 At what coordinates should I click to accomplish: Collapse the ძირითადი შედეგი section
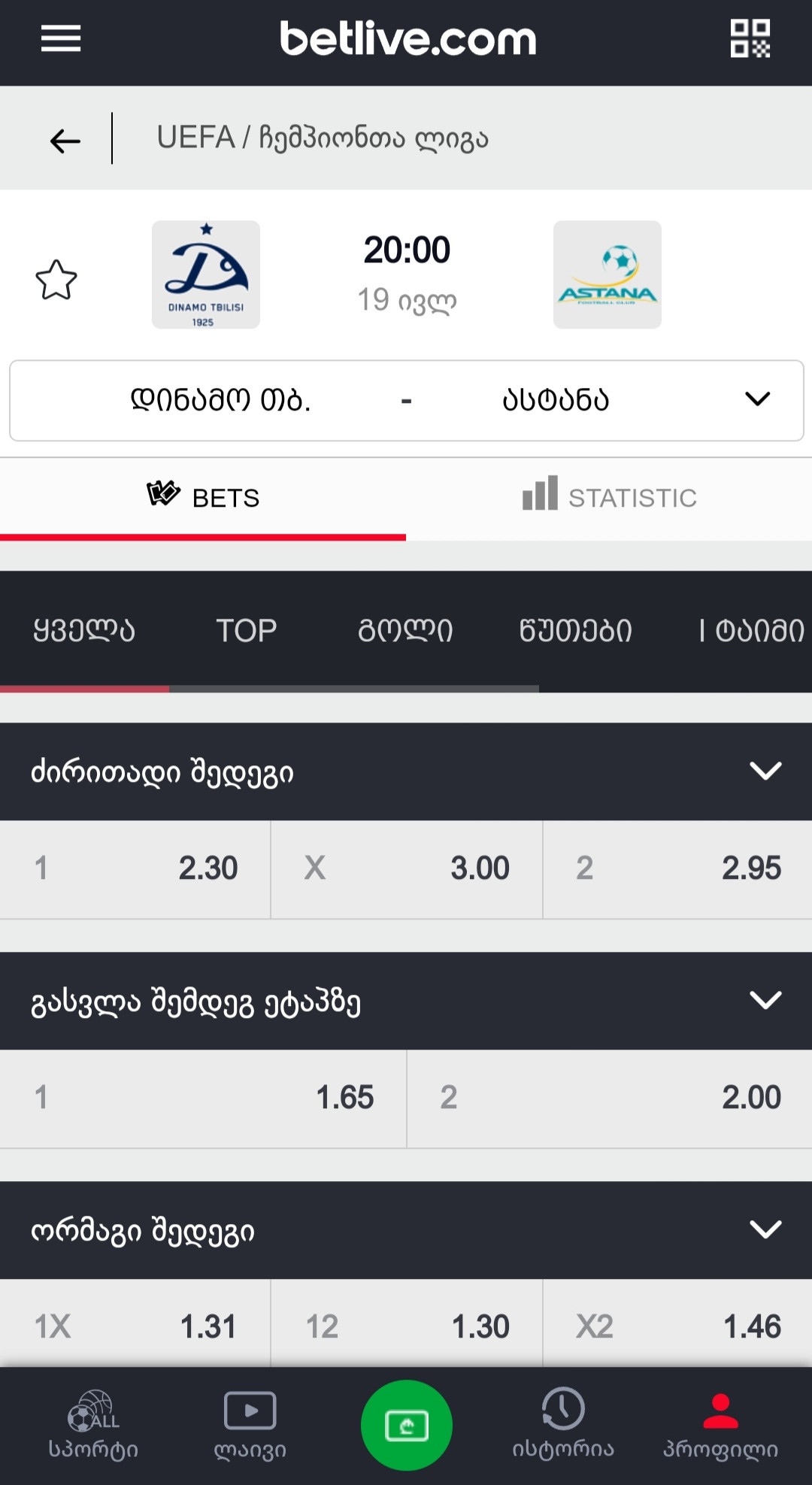tap(765, 771)
